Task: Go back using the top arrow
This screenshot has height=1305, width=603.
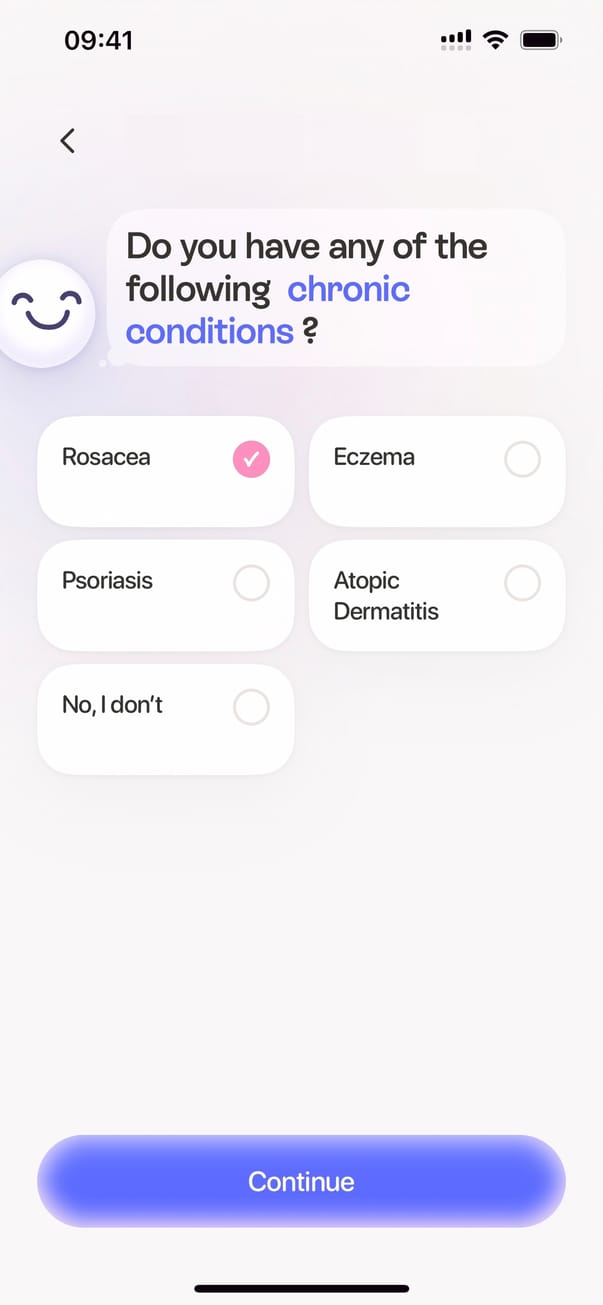Action: coord(68,141)
